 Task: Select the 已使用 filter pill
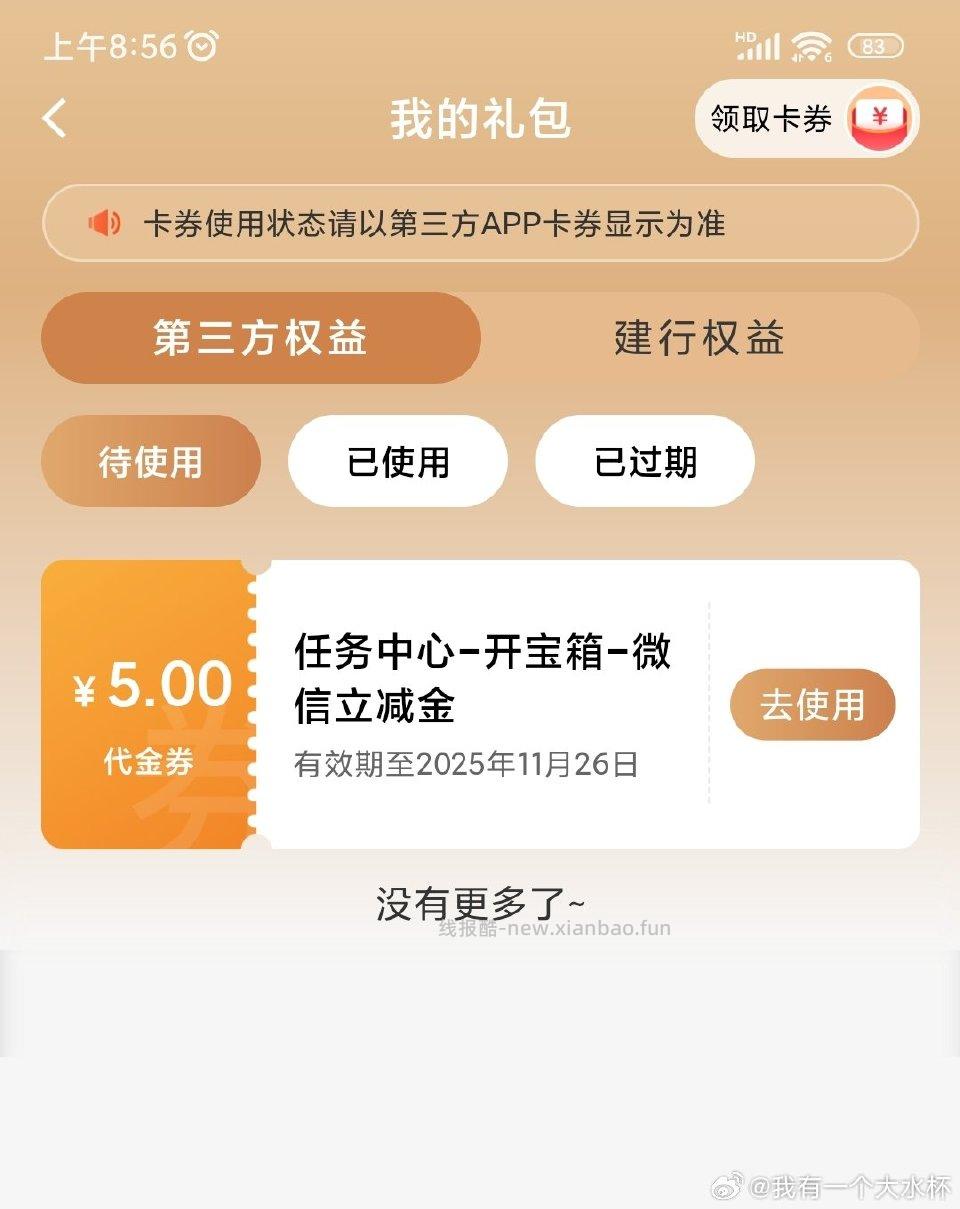397,460
